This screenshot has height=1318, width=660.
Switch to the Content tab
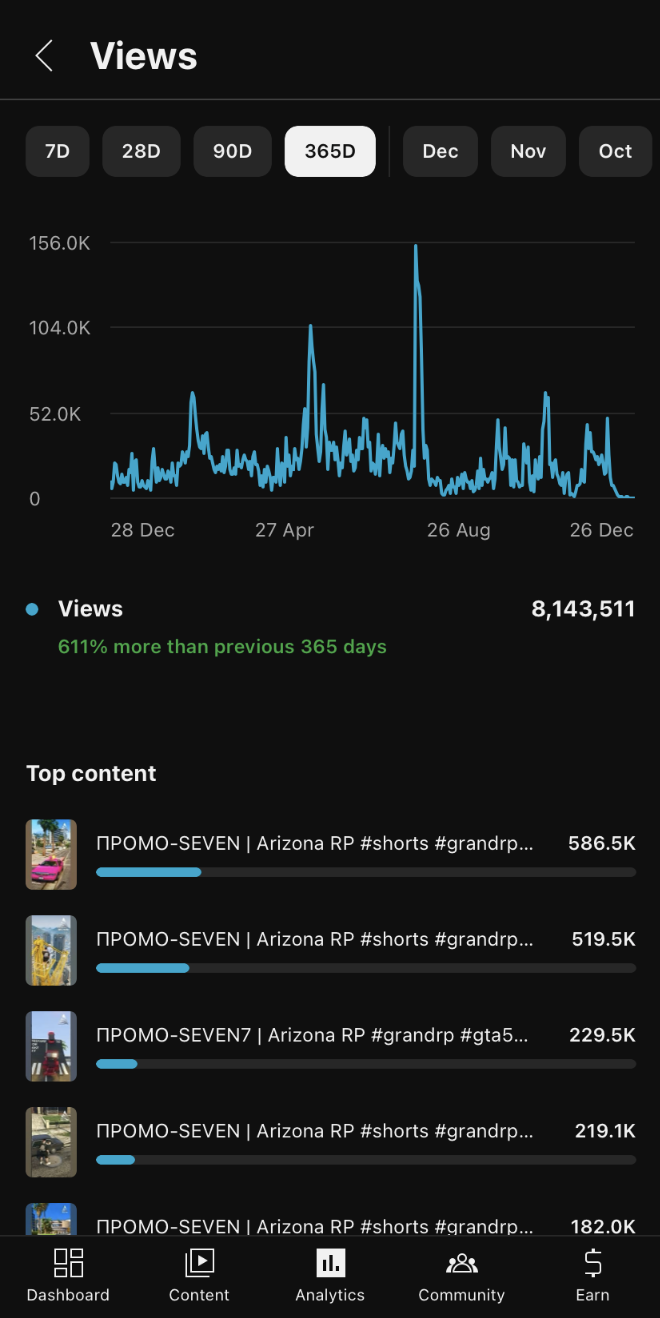tap(199, 1275)
